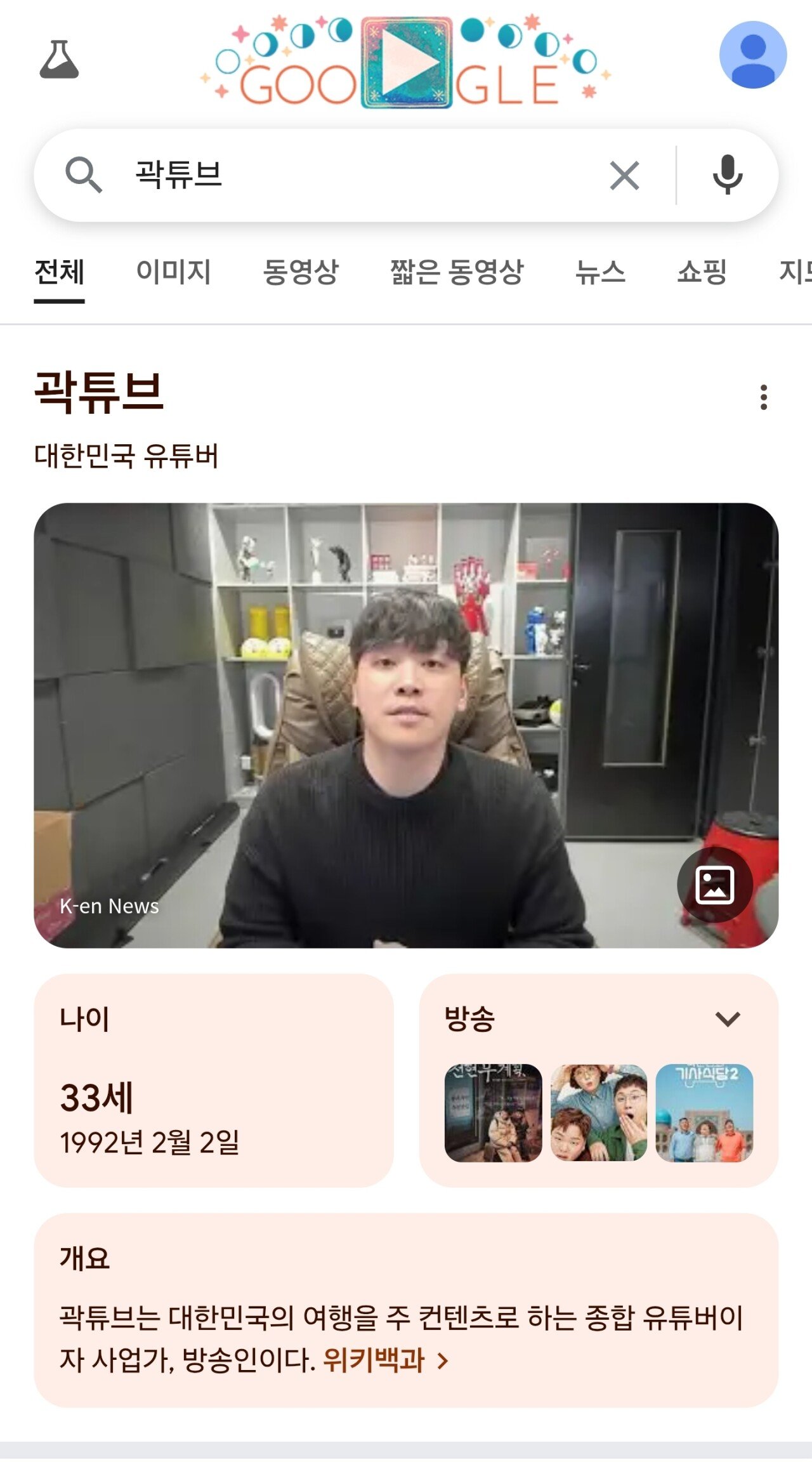Start voice search with the microphone
Viewport: 812px width, 1462px height.
pos(727,175)
